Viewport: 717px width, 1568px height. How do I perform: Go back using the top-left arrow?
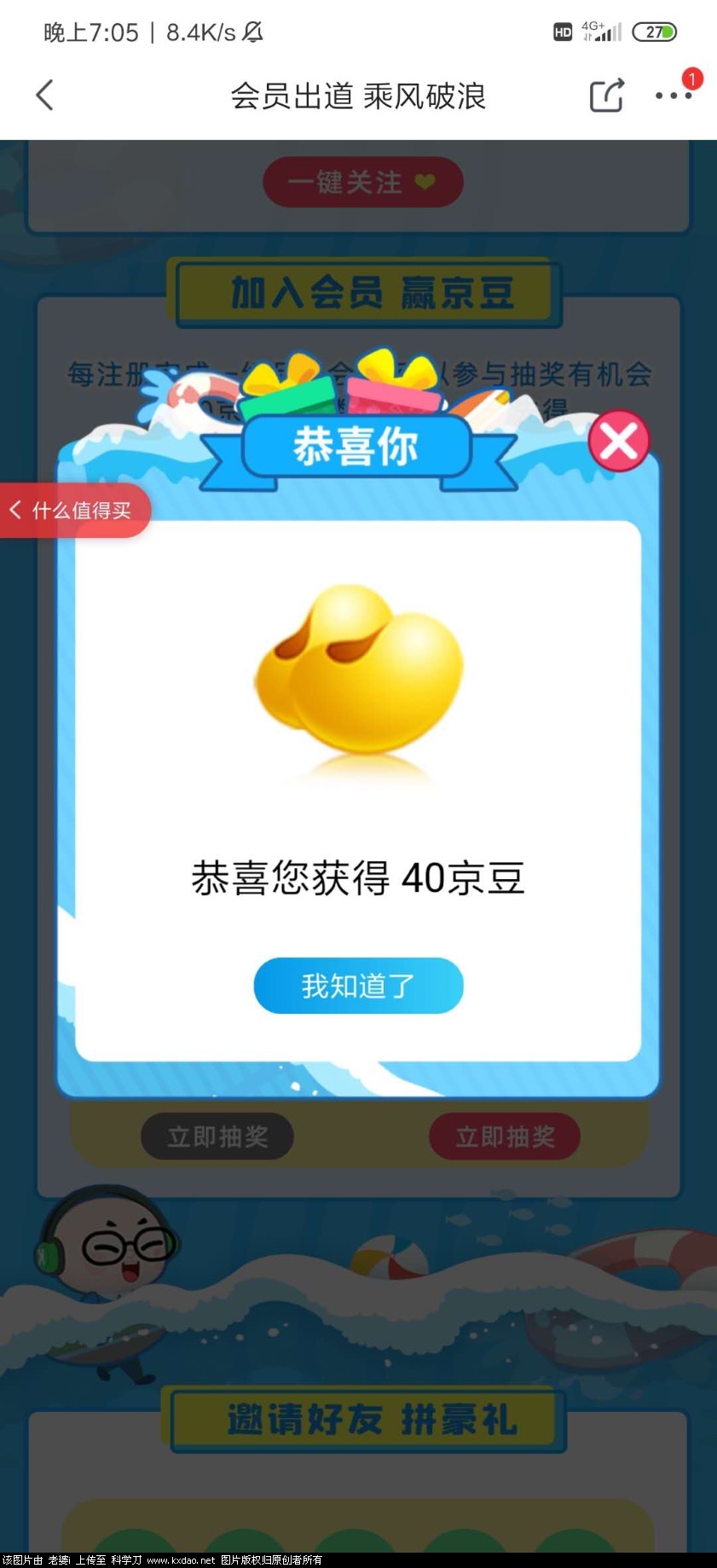pos(45,95)
